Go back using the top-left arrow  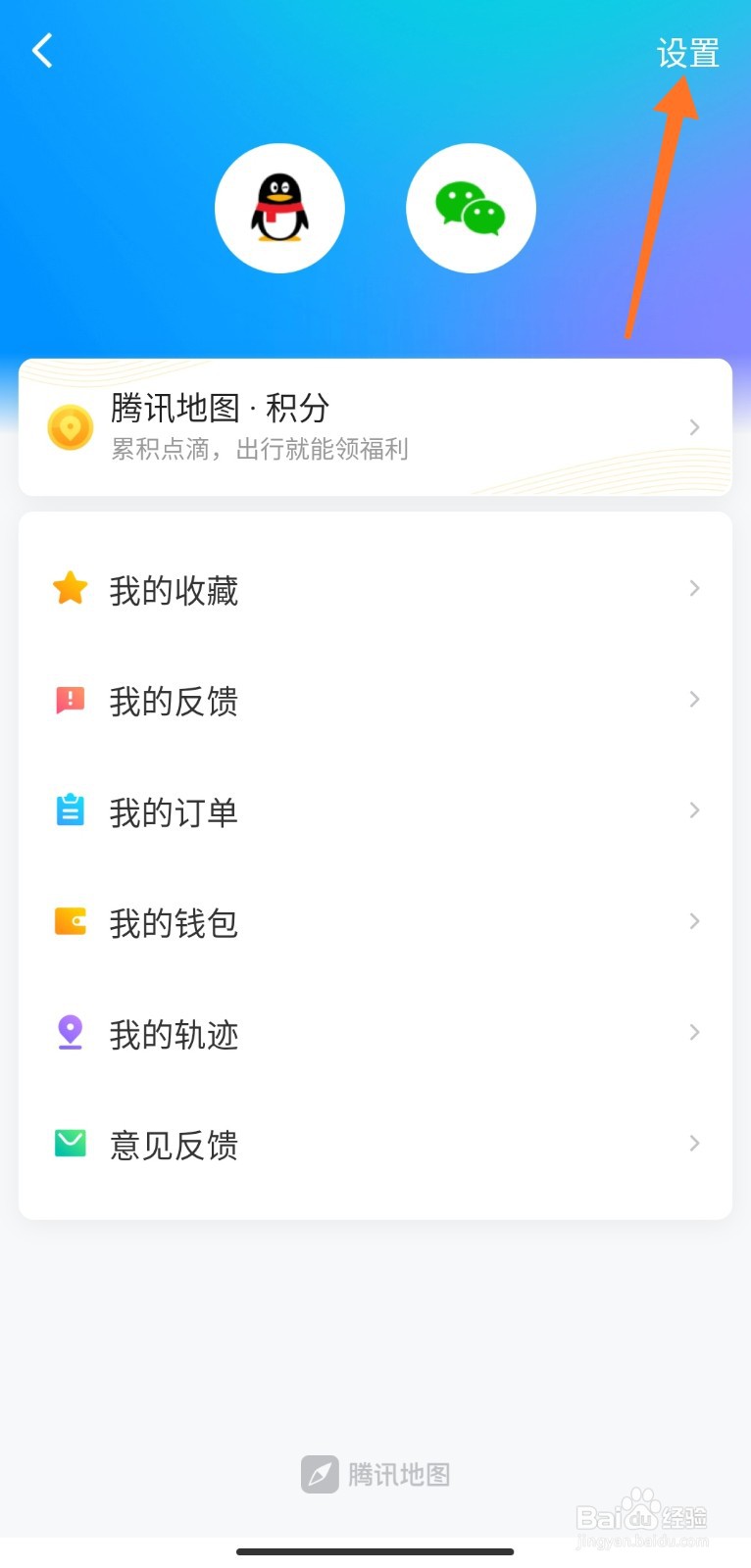pyautogui.click(x=42, y=51)
